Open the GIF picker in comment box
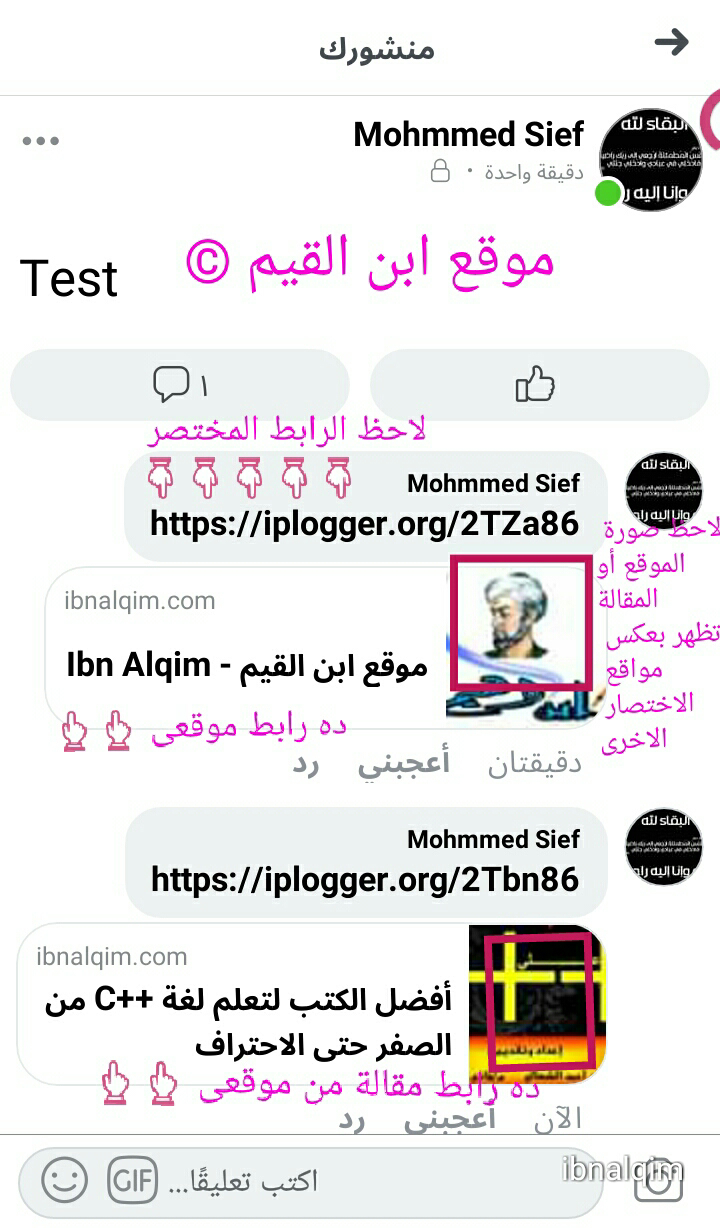 (x=133, y=1182)
